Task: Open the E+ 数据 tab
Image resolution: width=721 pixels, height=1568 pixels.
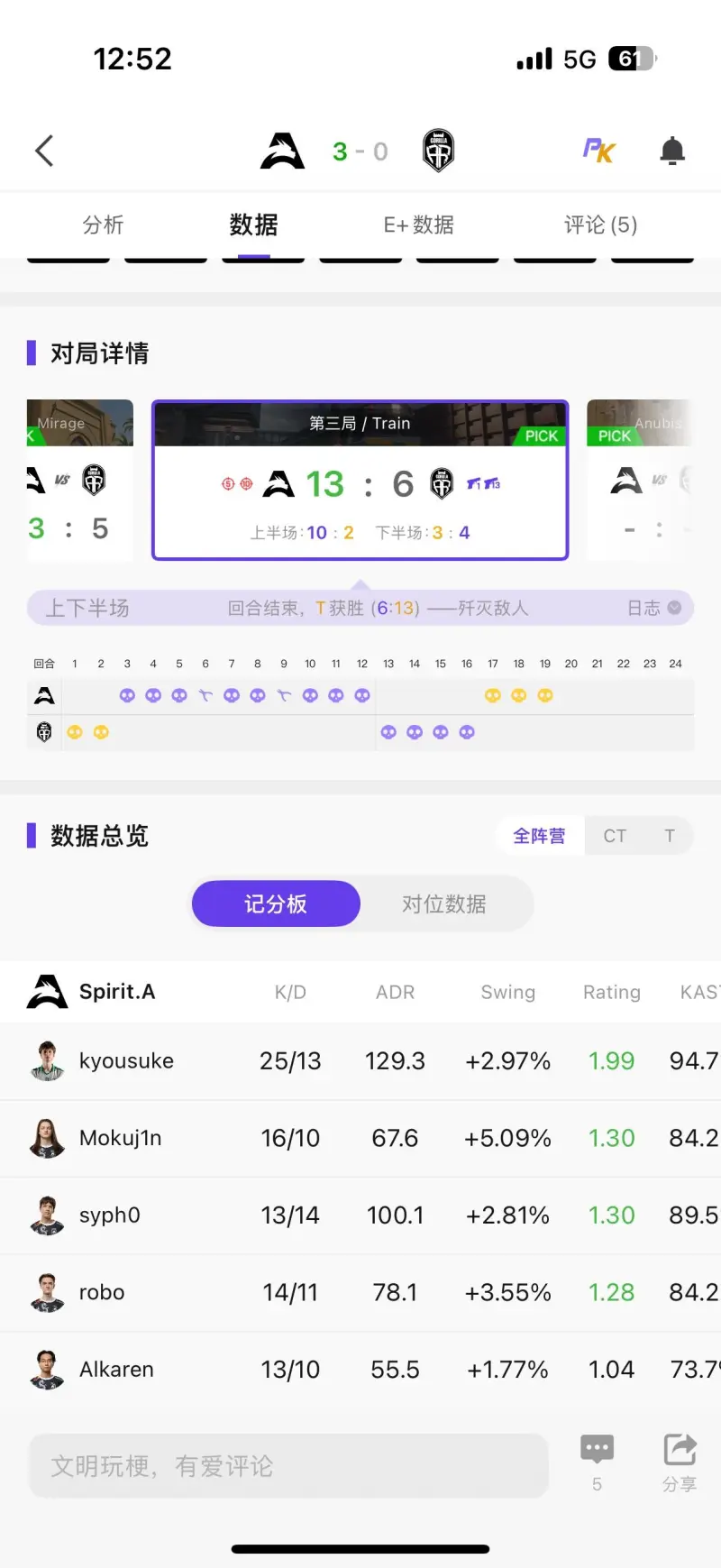Action: pos(418,225)
